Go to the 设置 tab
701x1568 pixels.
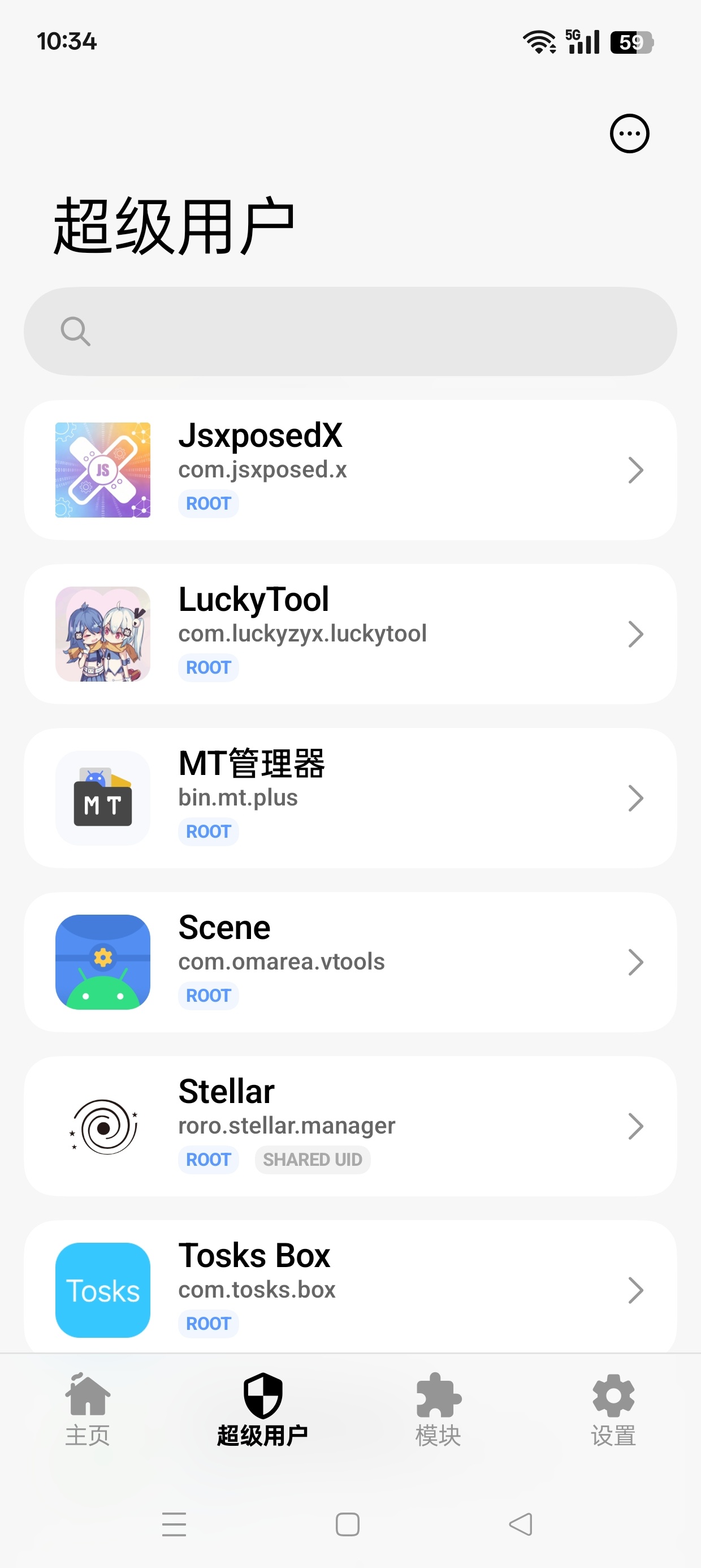[613, 1410]
